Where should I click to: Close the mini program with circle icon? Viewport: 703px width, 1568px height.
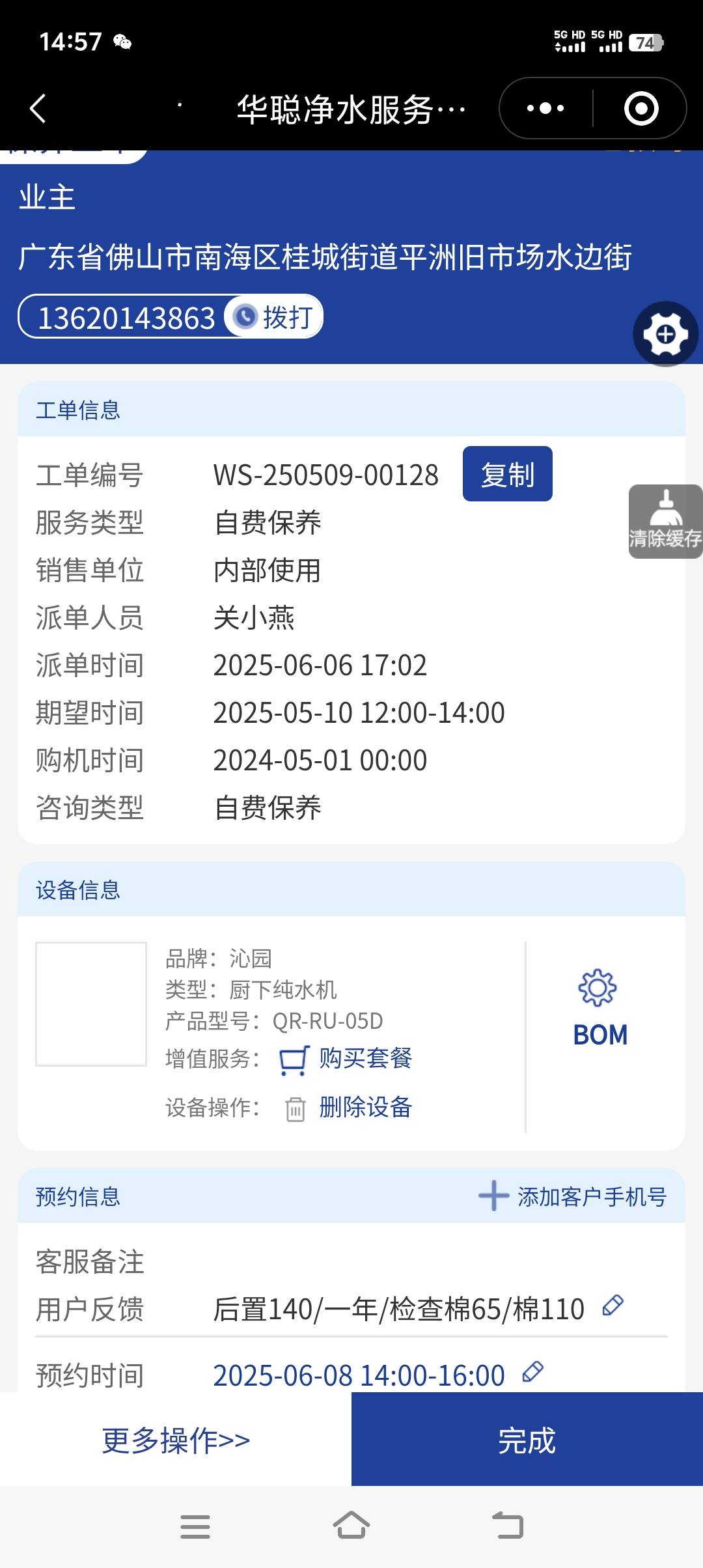point(641,108)
